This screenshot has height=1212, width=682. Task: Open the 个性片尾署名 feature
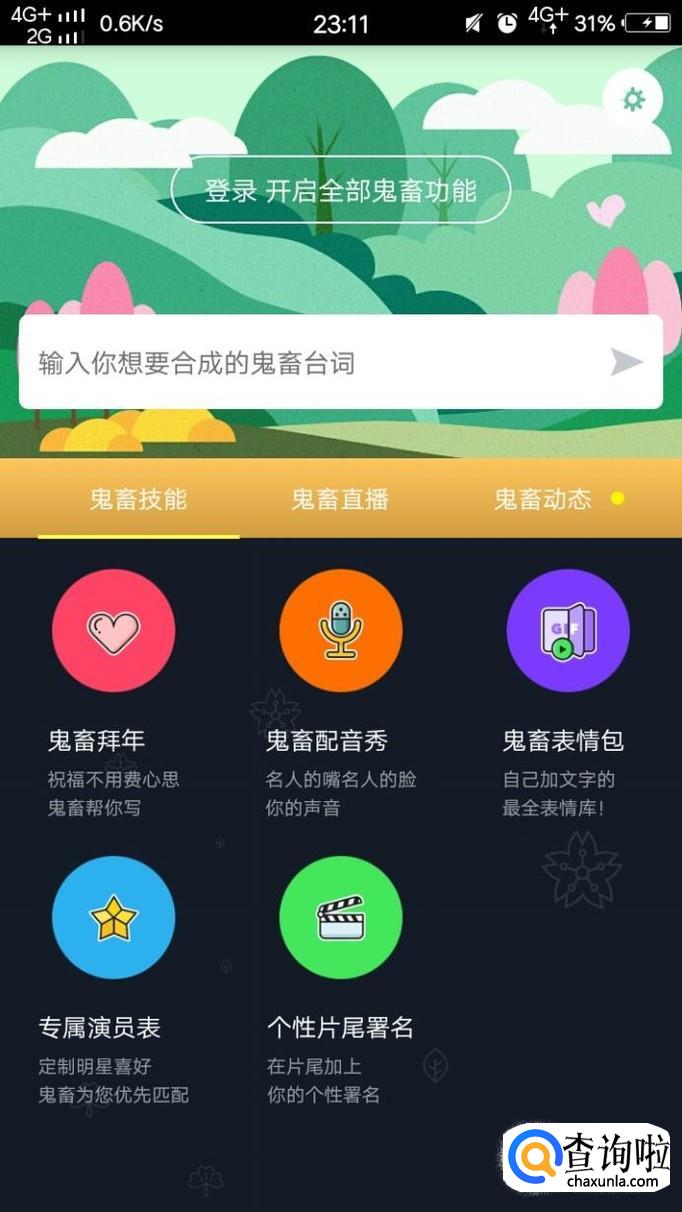pos(340,917)
